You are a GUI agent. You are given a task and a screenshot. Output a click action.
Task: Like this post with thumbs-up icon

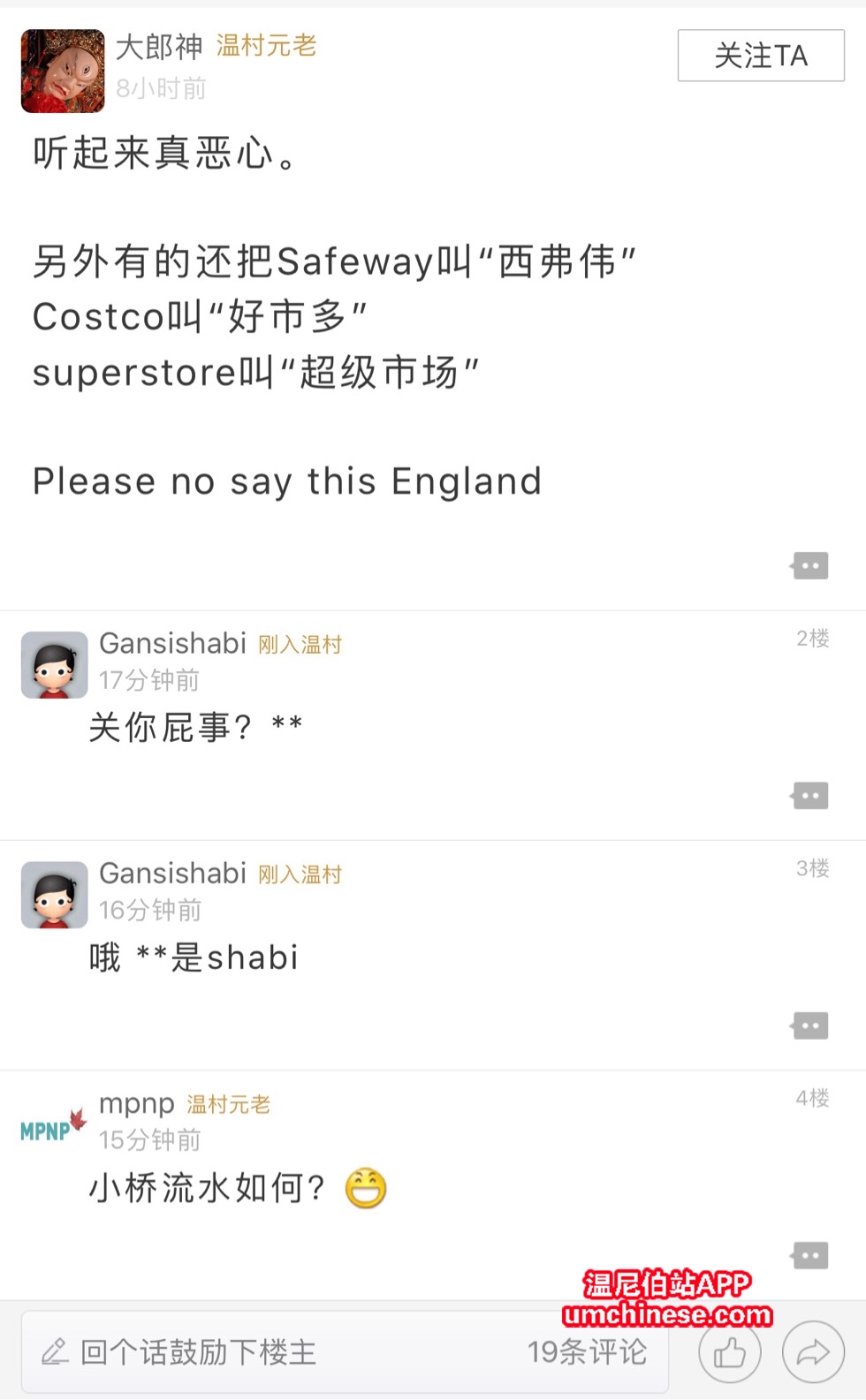pos(729,1351)
